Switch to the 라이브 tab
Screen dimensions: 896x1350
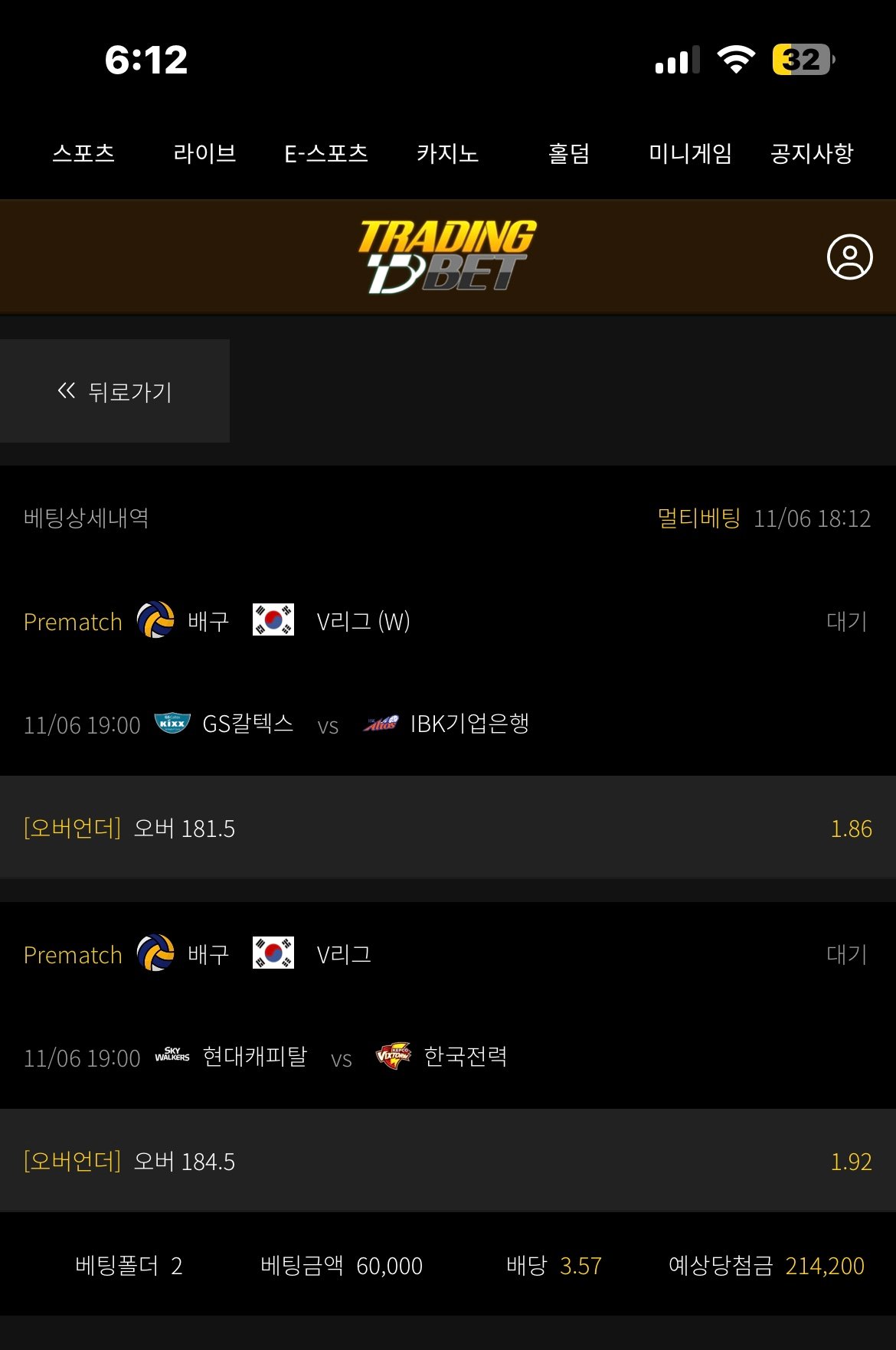point(204,153)
